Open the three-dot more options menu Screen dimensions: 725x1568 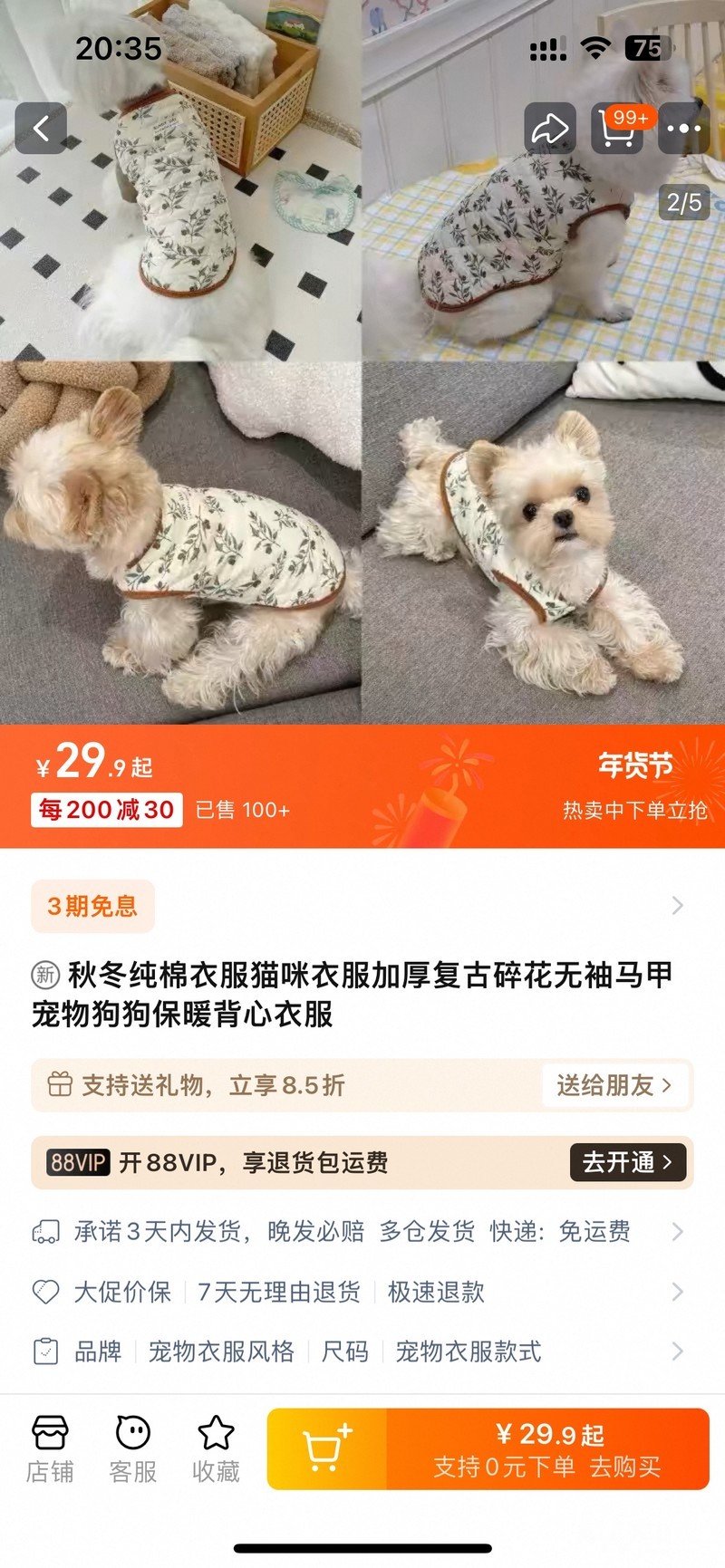683,128
